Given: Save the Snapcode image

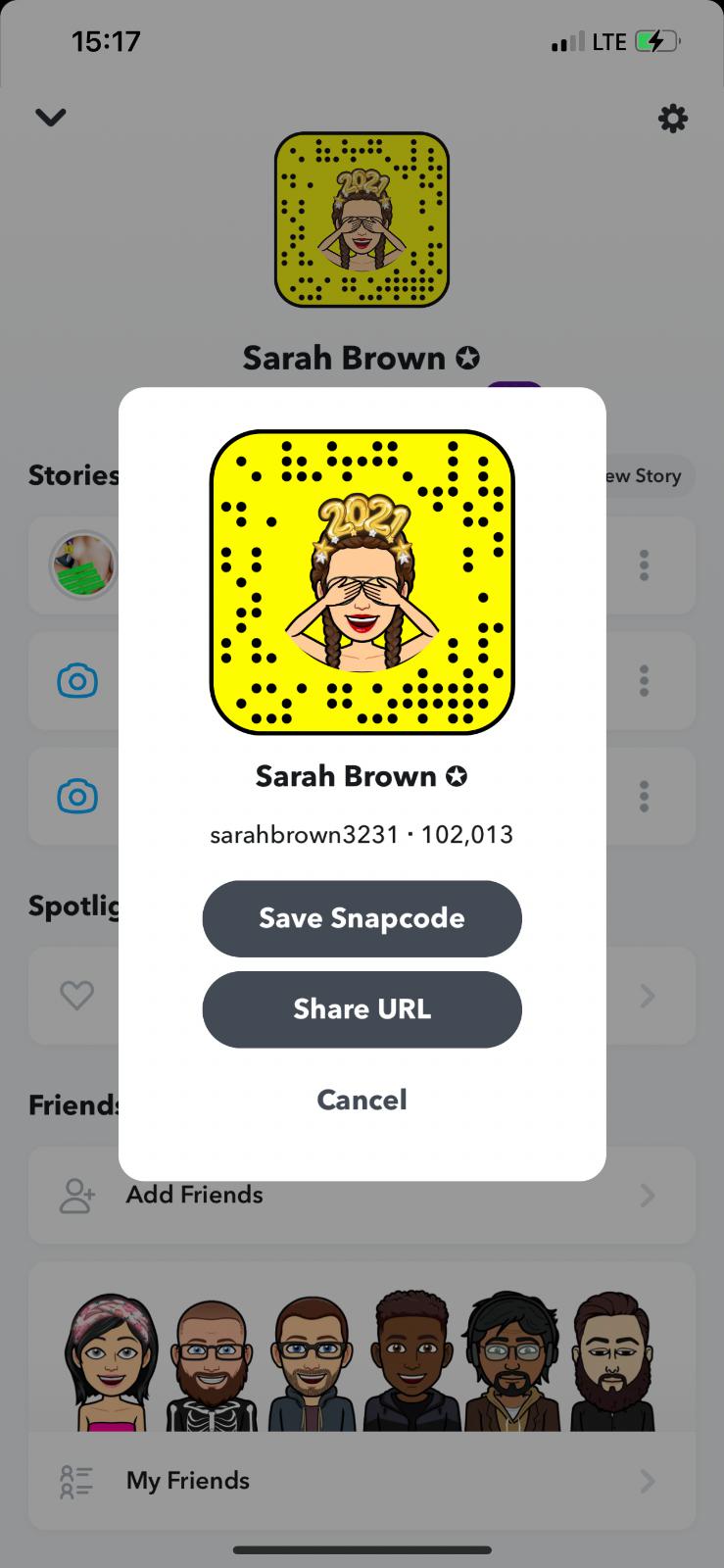Looking at the screenshot, I should click(x=362, y=918).
